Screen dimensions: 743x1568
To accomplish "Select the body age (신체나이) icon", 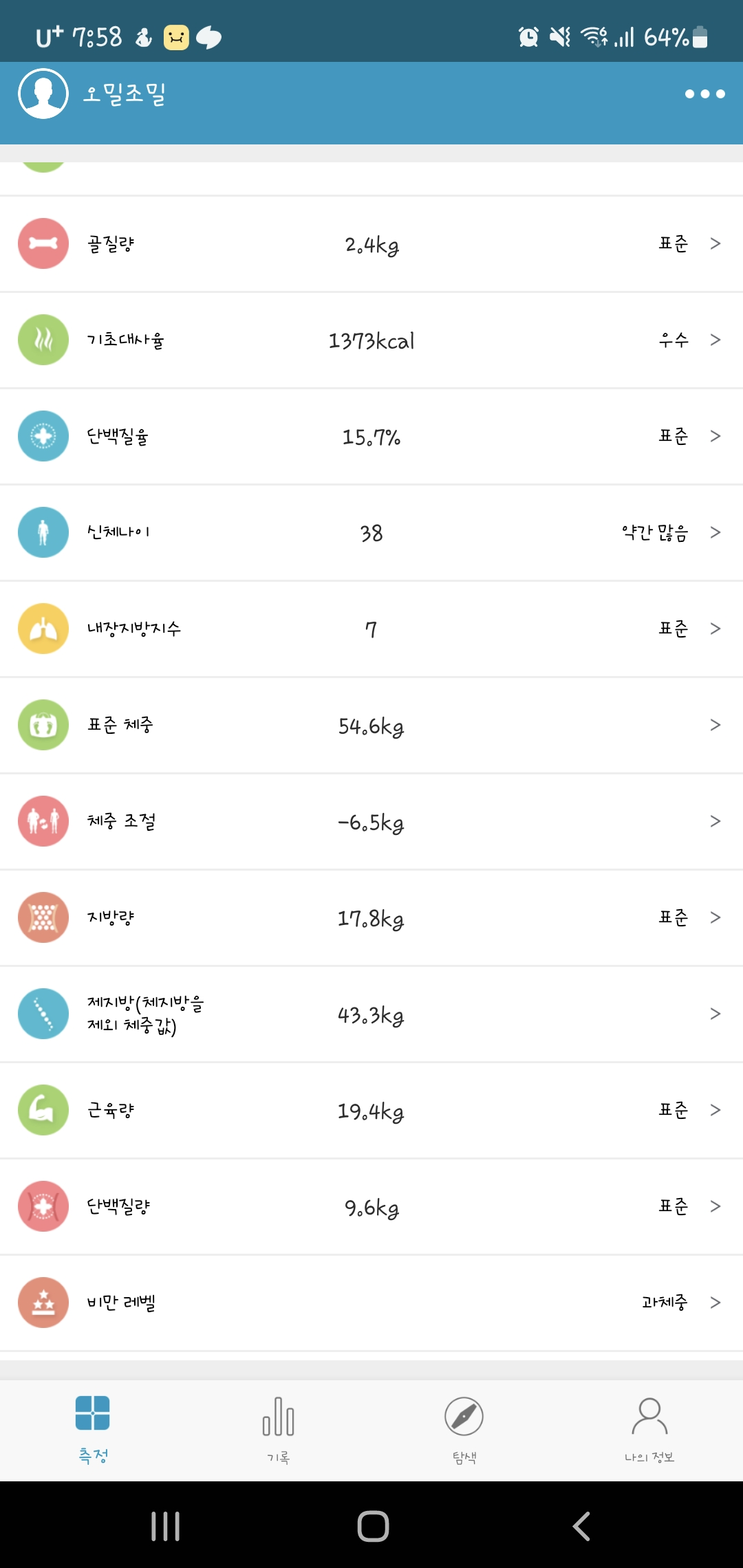I will (x=43, y=532).
